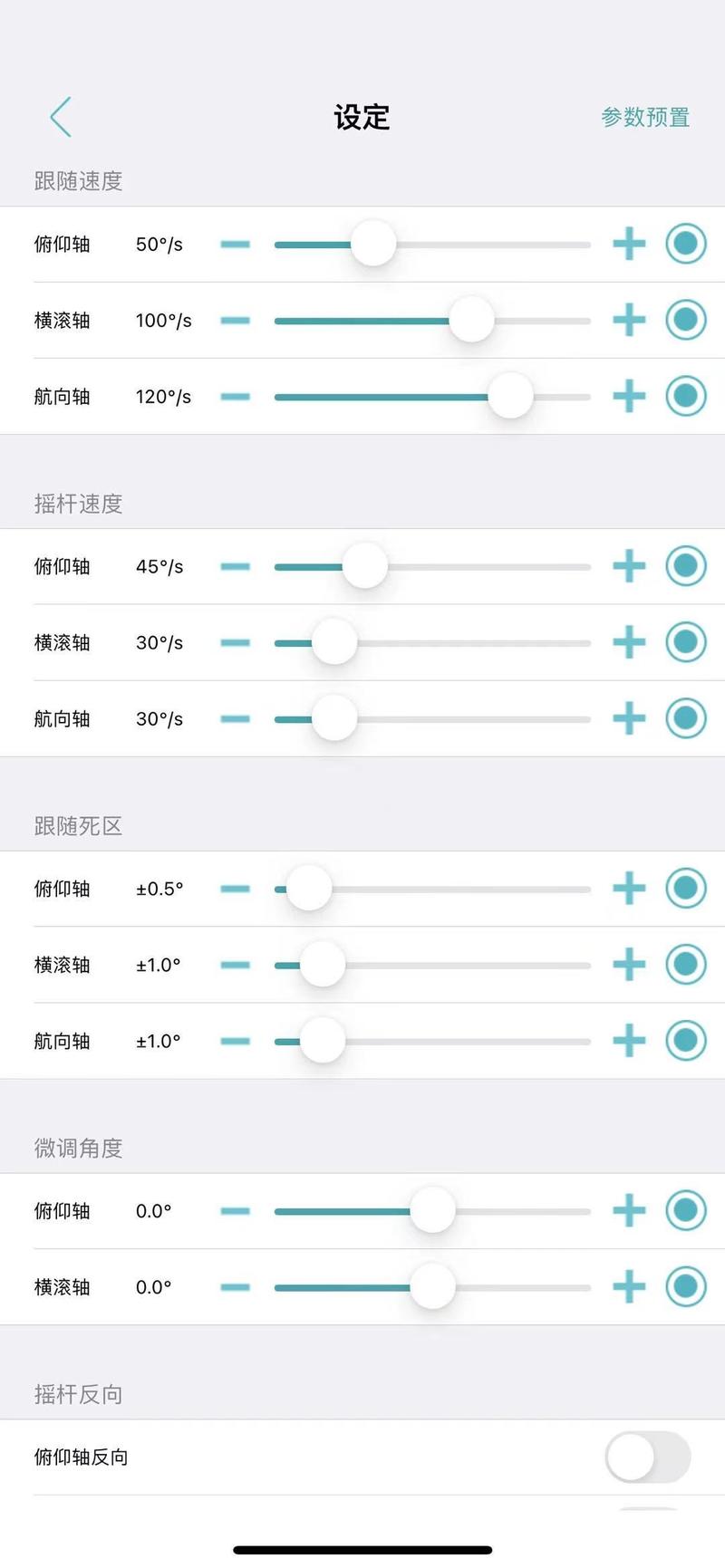Decrease 微调角度 横滚轴 with the minus
The image size is (725, 1568).
coord(235,1287)
